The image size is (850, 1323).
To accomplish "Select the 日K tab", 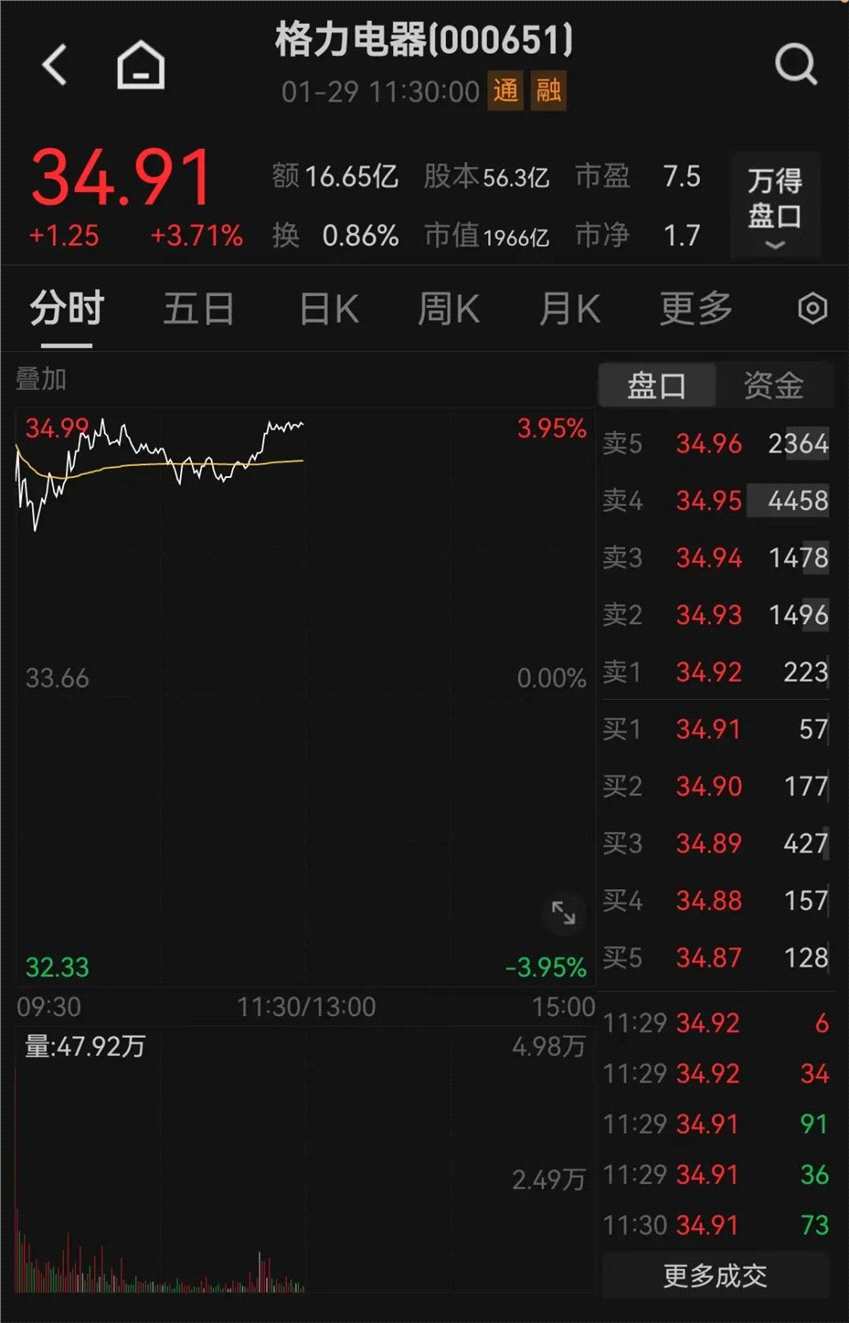I will coord(329,310).
